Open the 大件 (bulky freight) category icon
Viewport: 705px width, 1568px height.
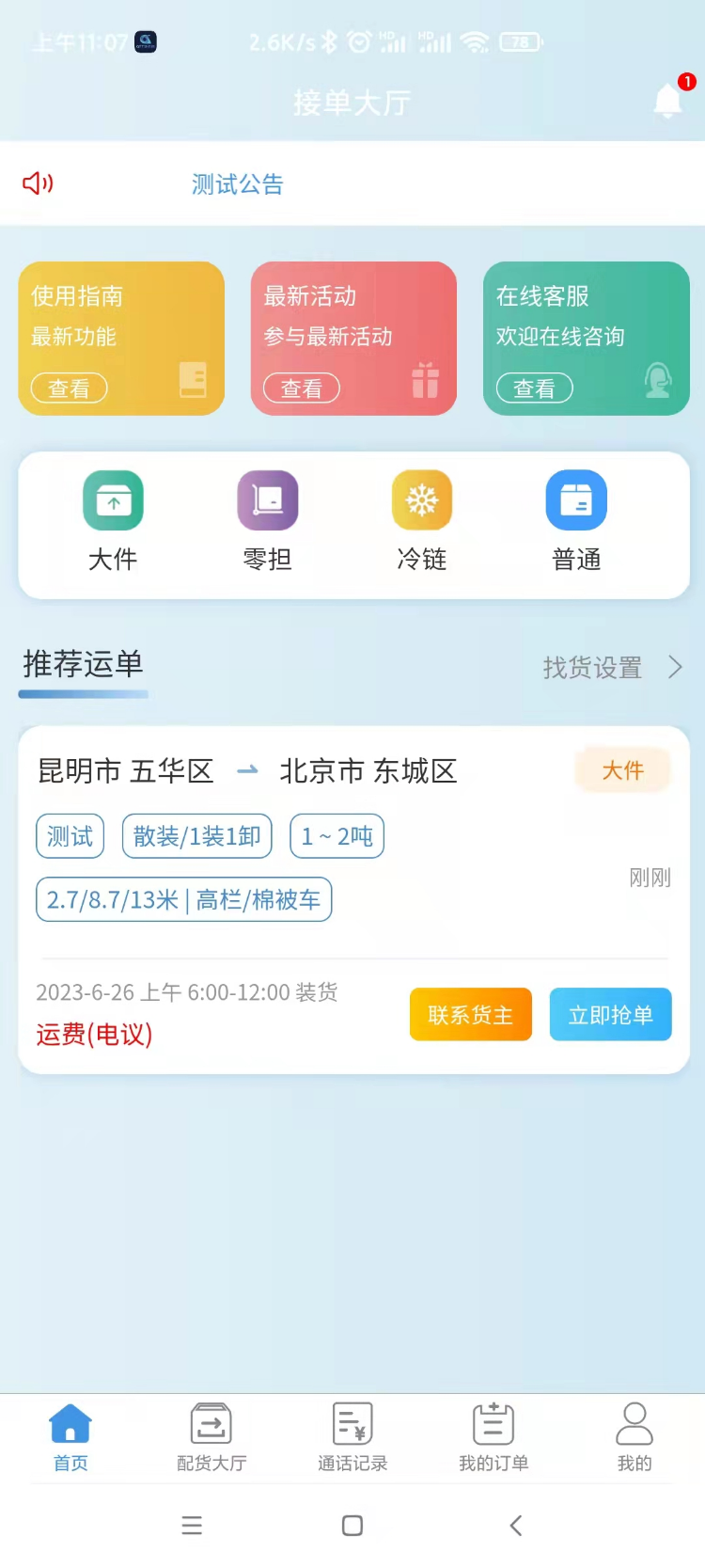pyautogui.click(x=113, y=500)
